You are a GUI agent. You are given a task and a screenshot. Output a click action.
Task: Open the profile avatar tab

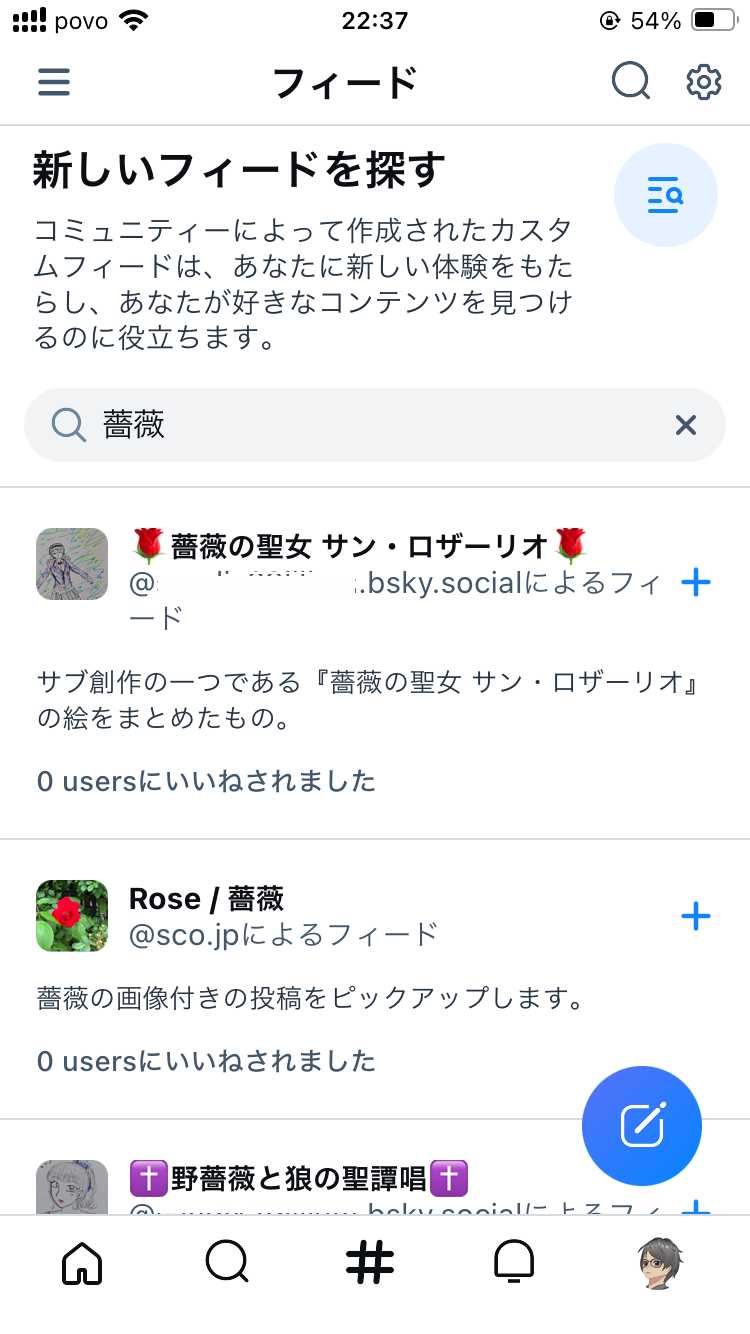660,1264
